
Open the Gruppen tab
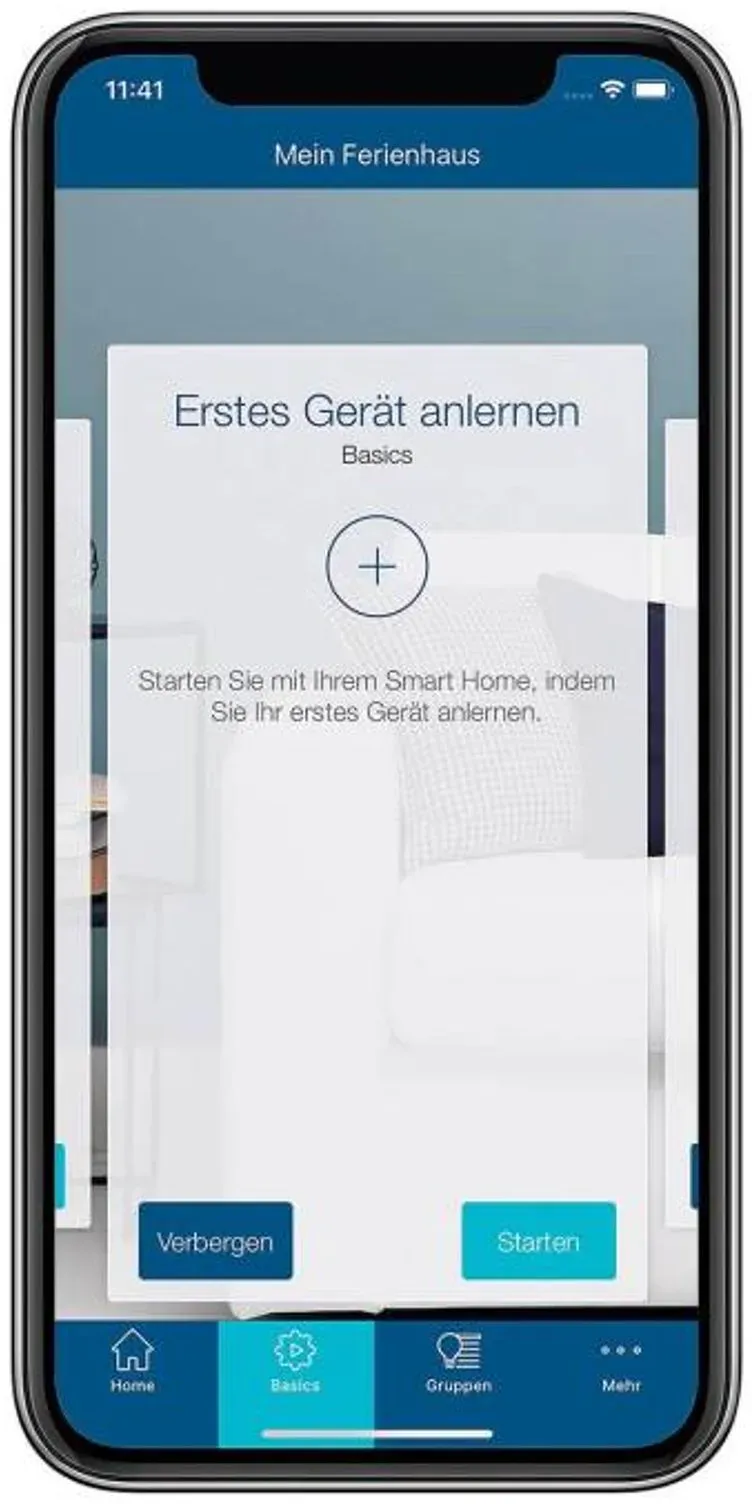click(458, 1362)
